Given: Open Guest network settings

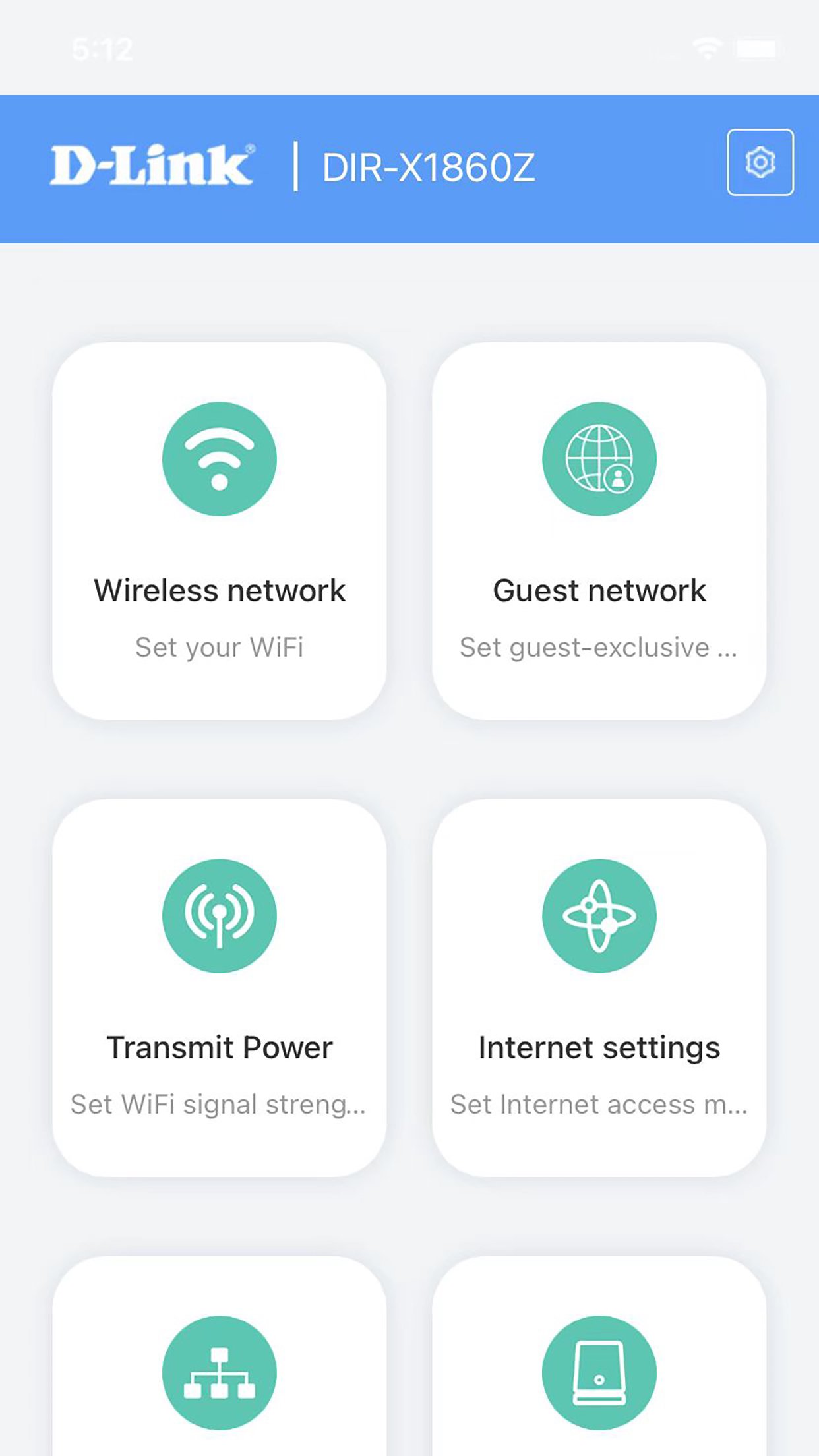Looking at the screenshot, I should pos(599,531).
